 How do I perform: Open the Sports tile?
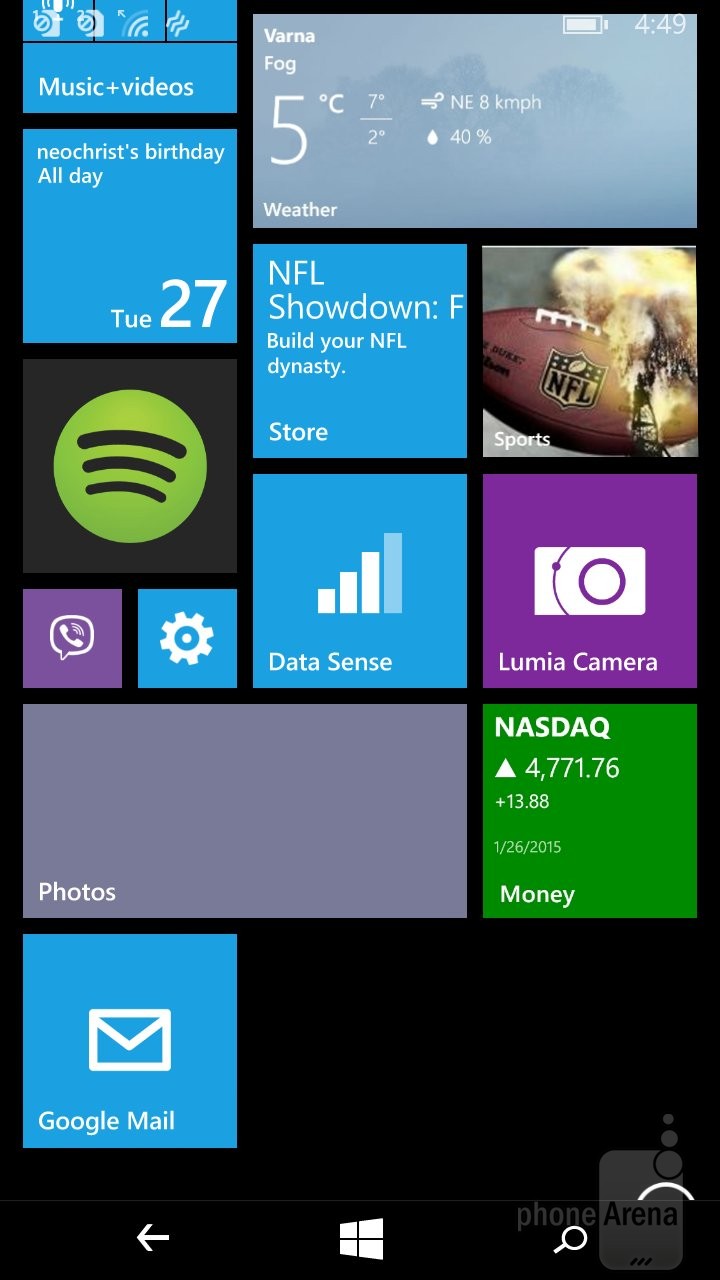[589, 351]
